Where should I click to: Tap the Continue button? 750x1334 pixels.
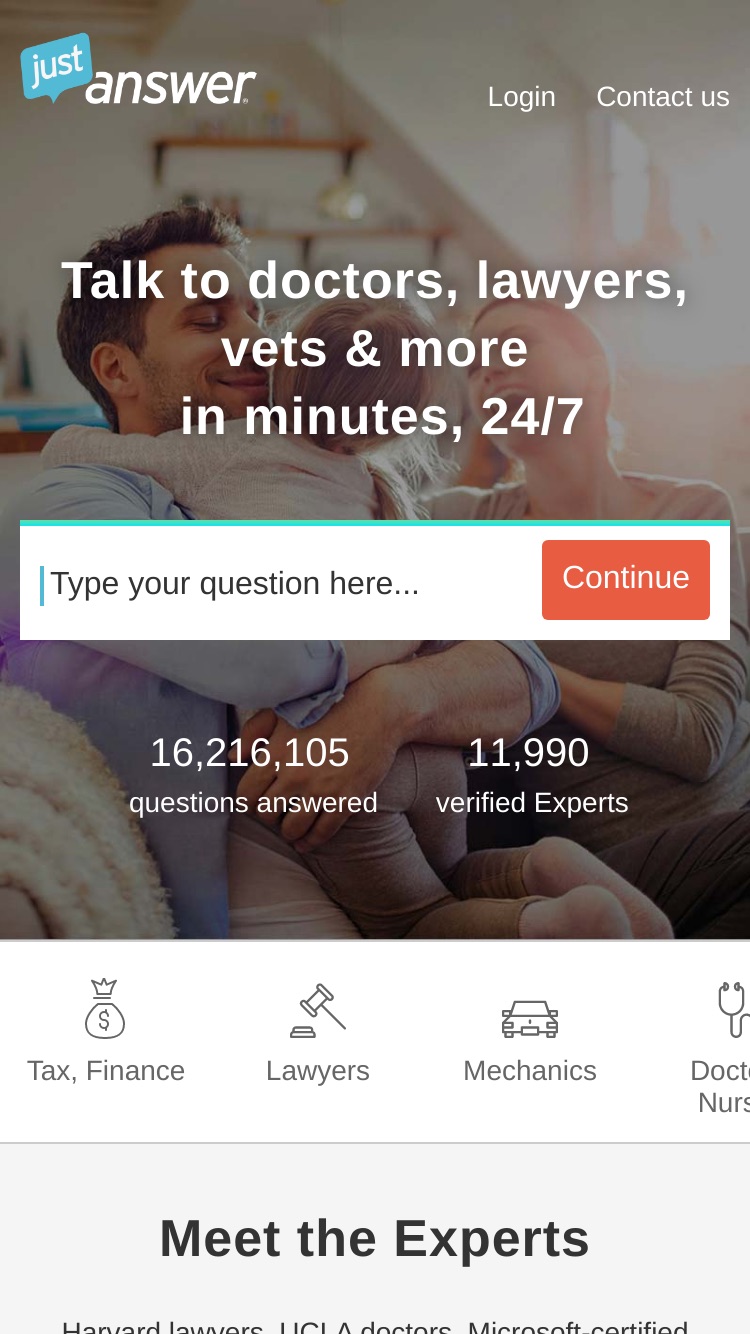point(626,580)
